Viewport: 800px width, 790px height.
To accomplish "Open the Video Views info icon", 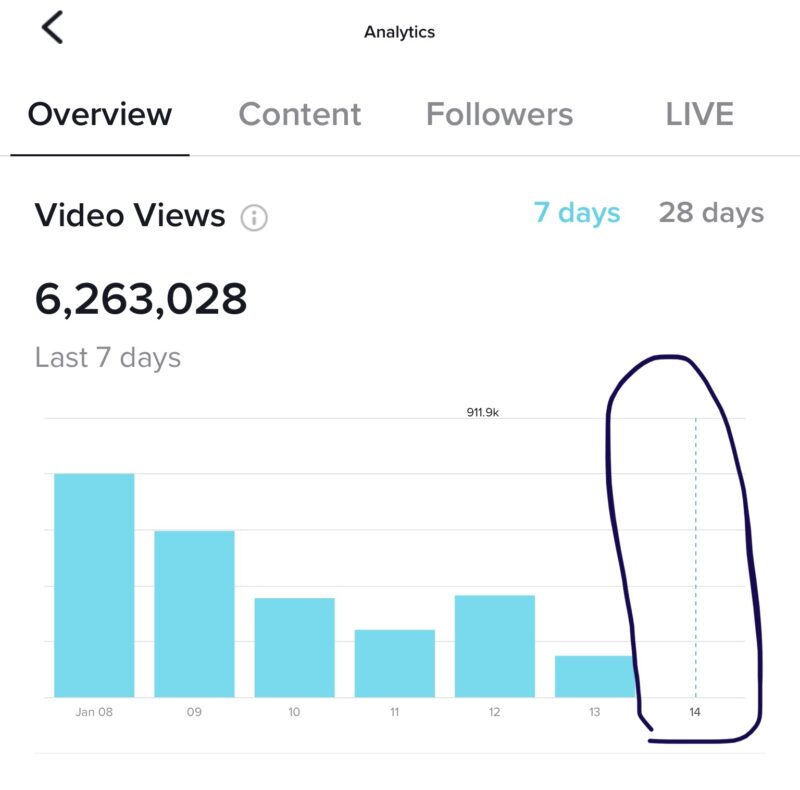I will [254, 217].
